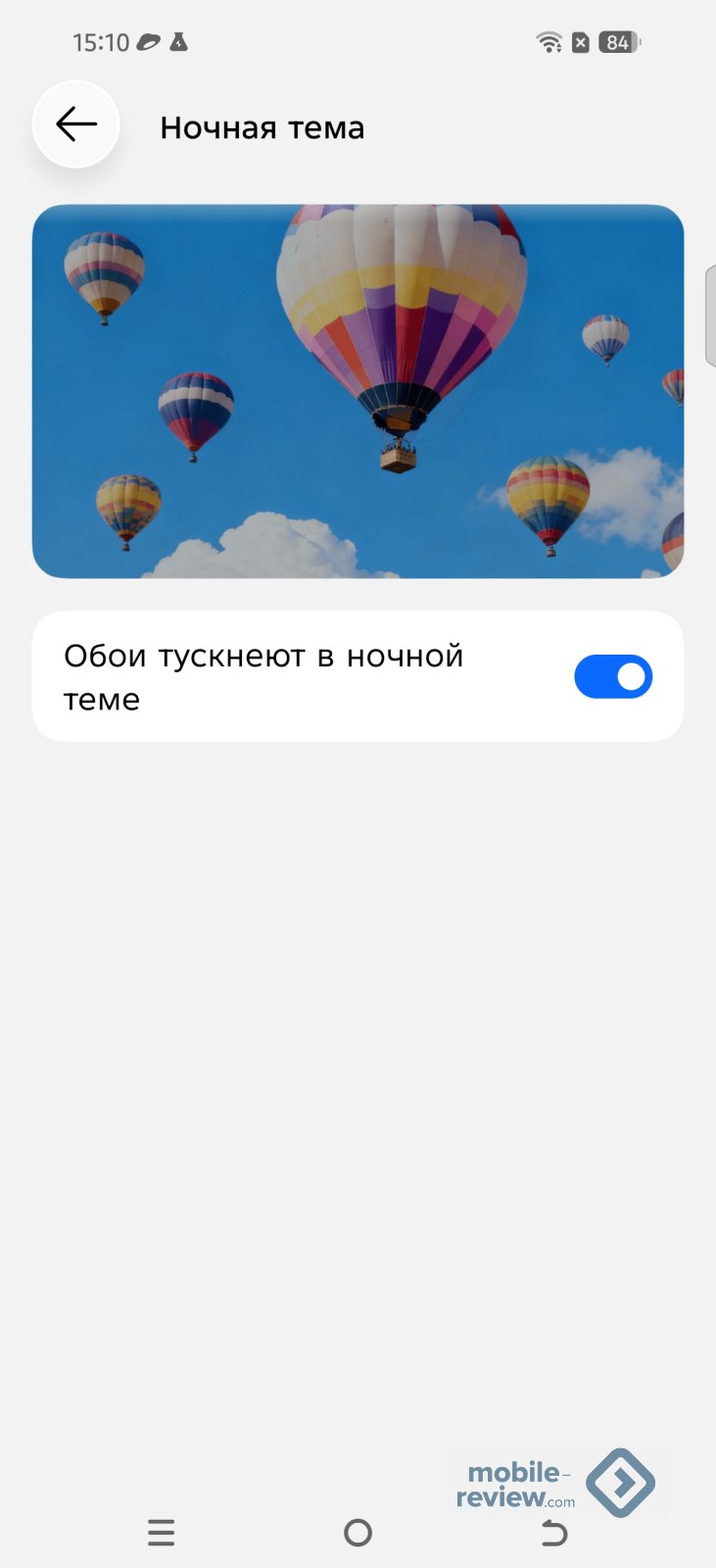Go back from Ночная тема screen
This screenshot has width=716, height=1568.
75,124
